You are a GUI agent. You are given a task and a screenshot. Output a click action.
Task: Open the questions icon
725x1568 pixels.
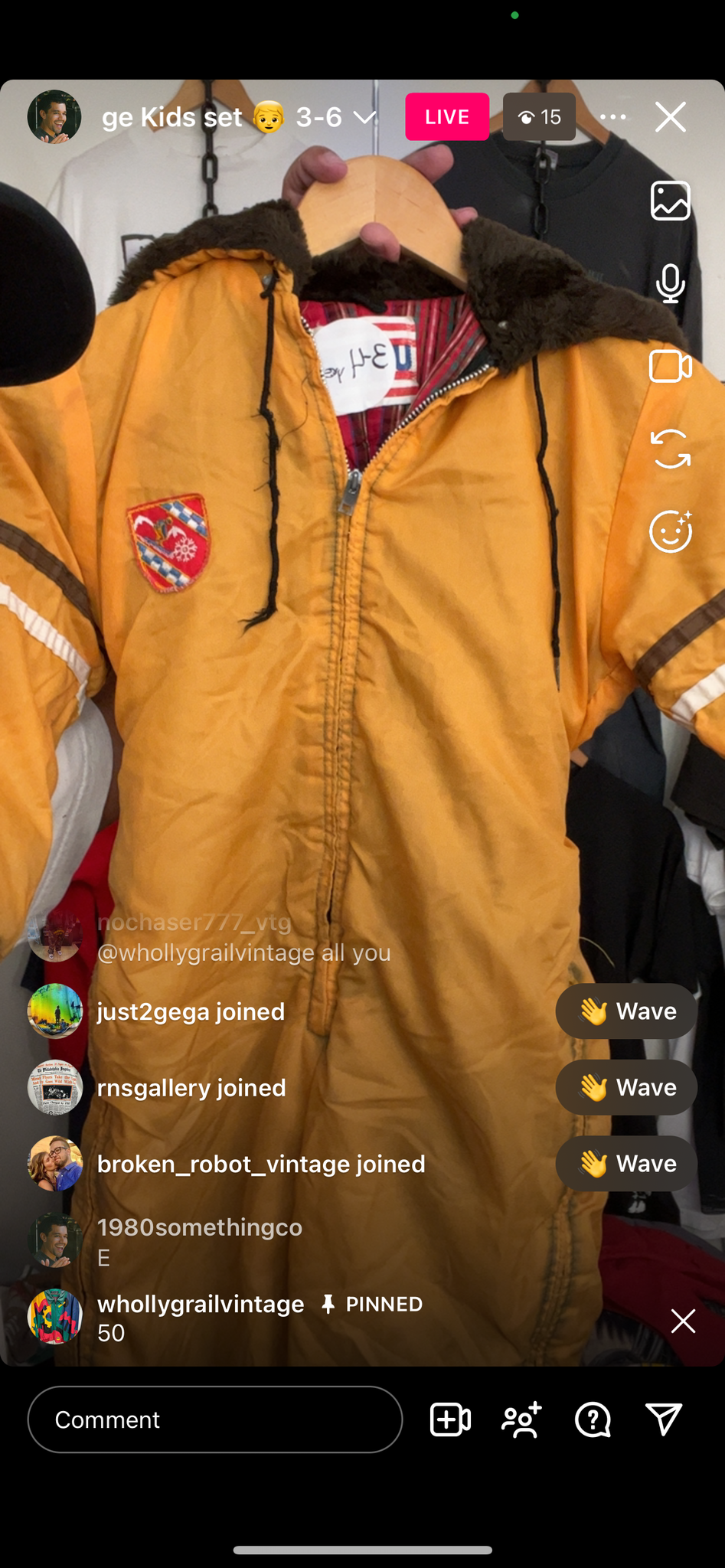(x=593, y=1419)
